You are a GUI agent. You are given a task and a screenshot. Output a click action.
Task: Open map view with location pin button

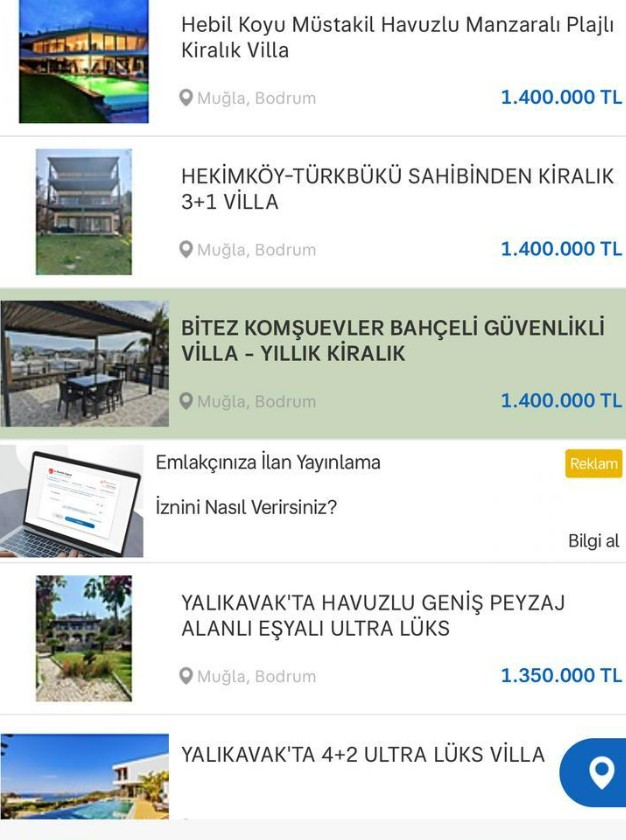[600, 772]
